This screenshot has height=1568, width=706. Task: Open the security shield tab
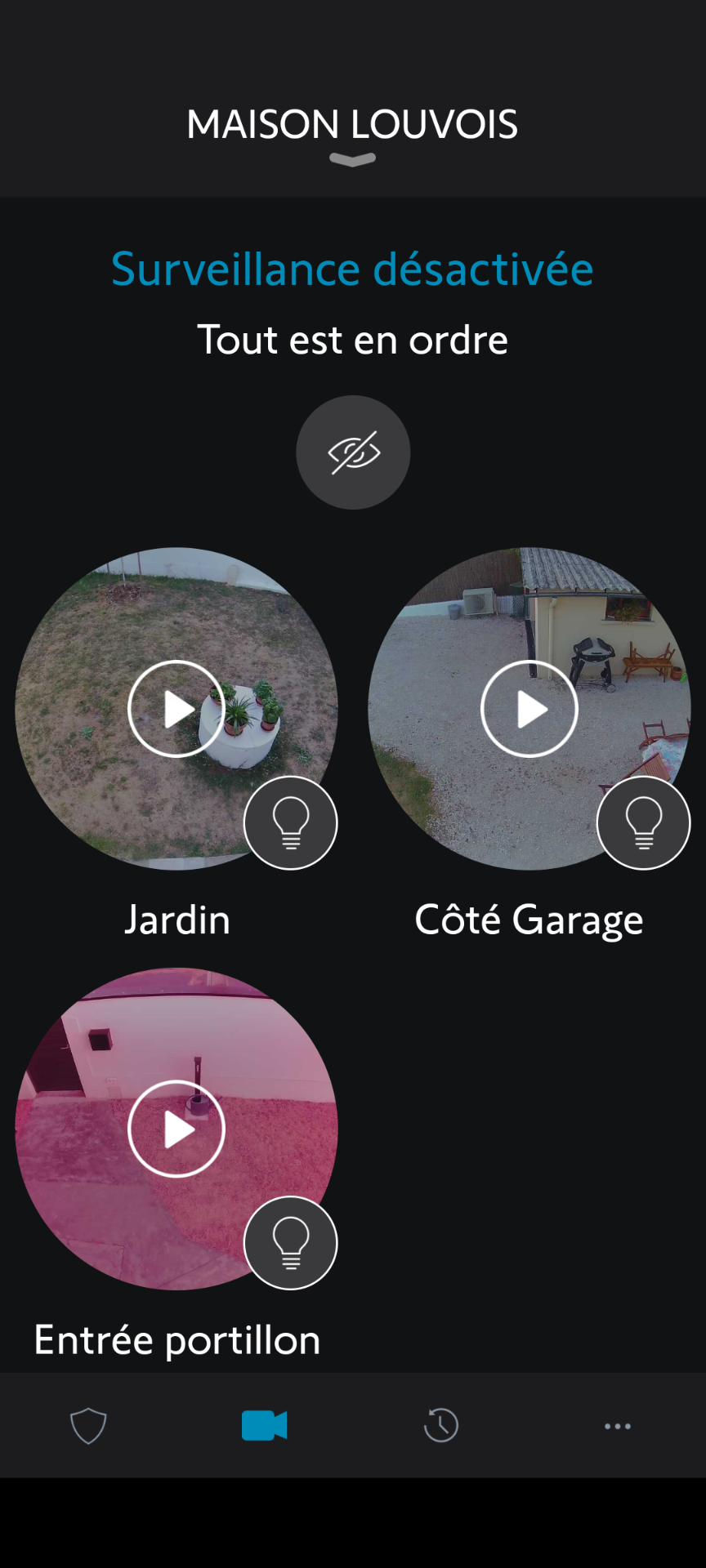(x=88, y=1426)
